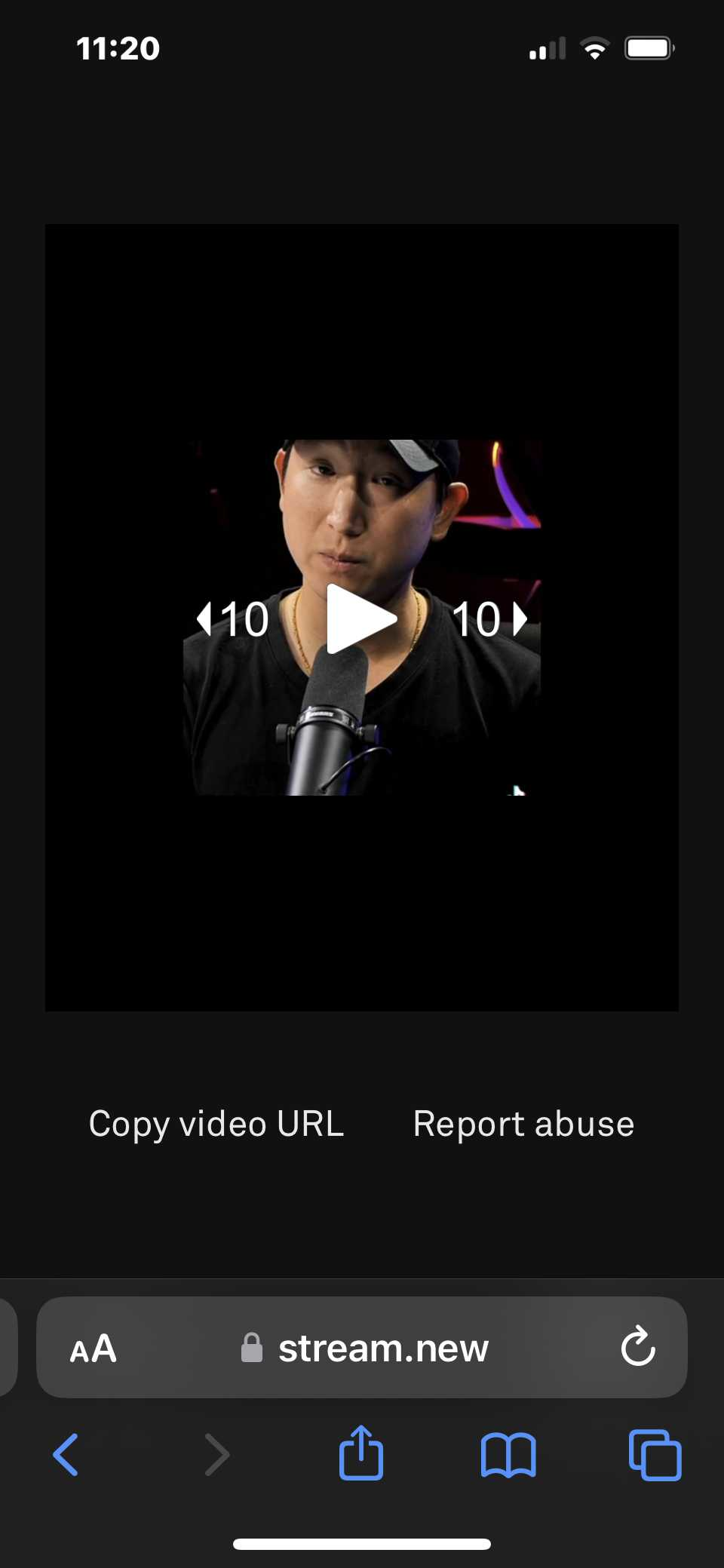Open bookmarks
This screenshot has width=724, height=1568.
click(508, 1454)
